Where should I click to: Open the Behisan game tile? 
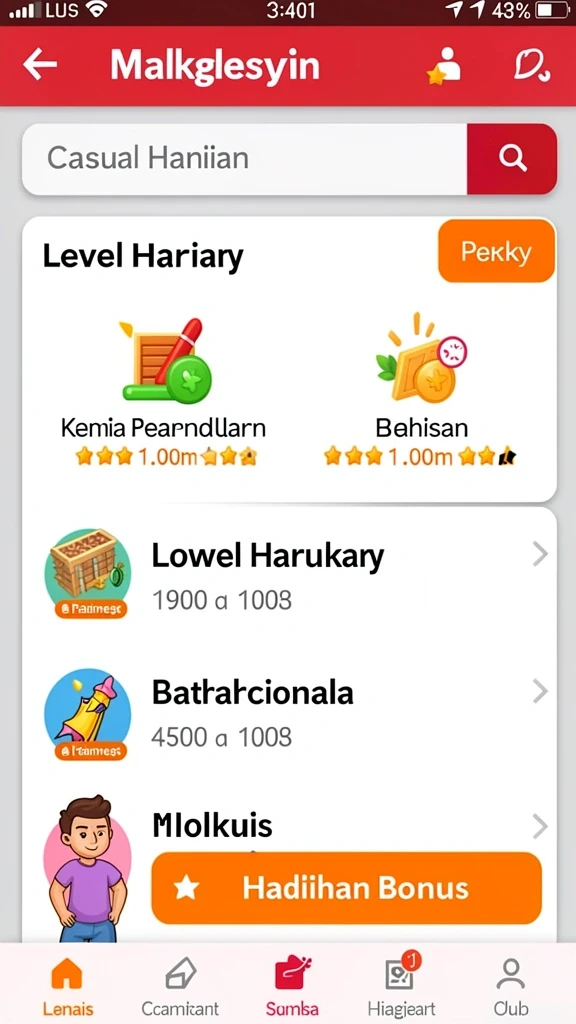422,391
